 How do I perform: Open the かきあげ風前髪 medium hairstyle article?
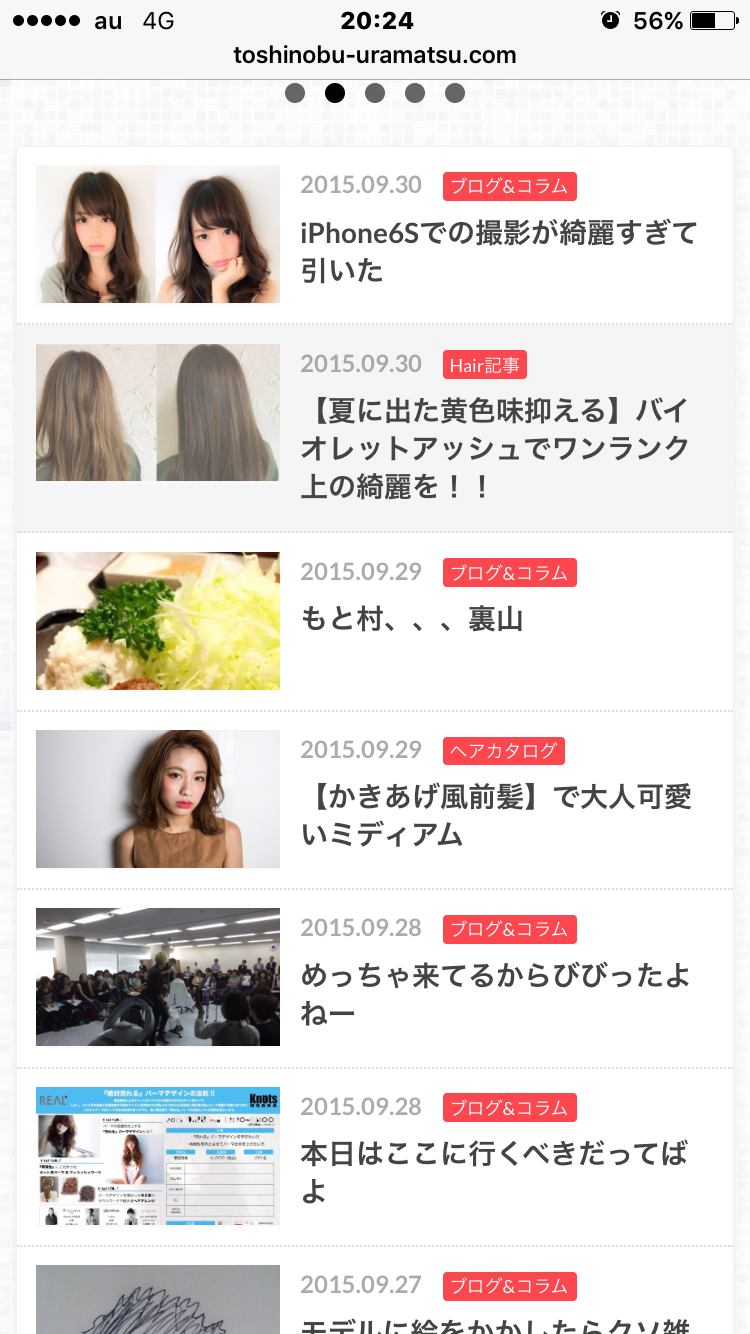pyautogui.click(x=496, y=815)
